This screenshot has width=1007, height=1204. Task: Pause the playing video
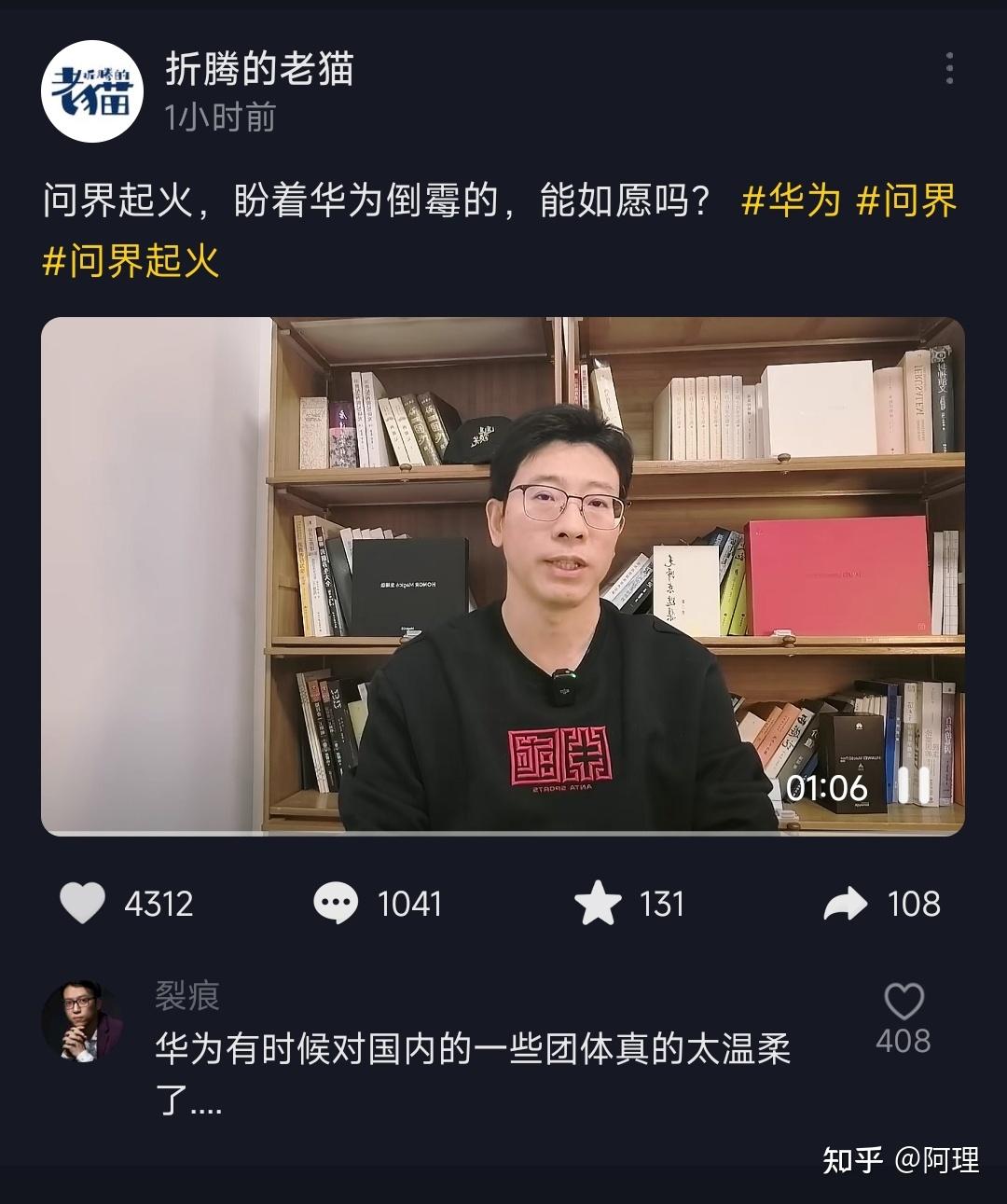pyautogui.click(x=914, y=786)
